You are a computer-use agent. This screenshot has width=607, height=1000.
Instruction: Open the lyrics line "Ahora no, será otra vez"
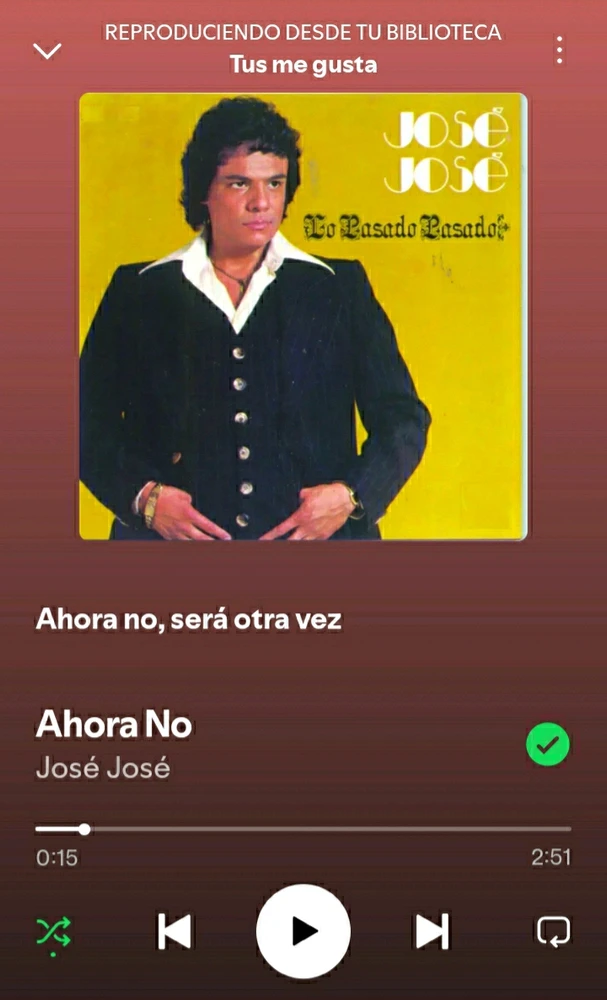[189, 620]
